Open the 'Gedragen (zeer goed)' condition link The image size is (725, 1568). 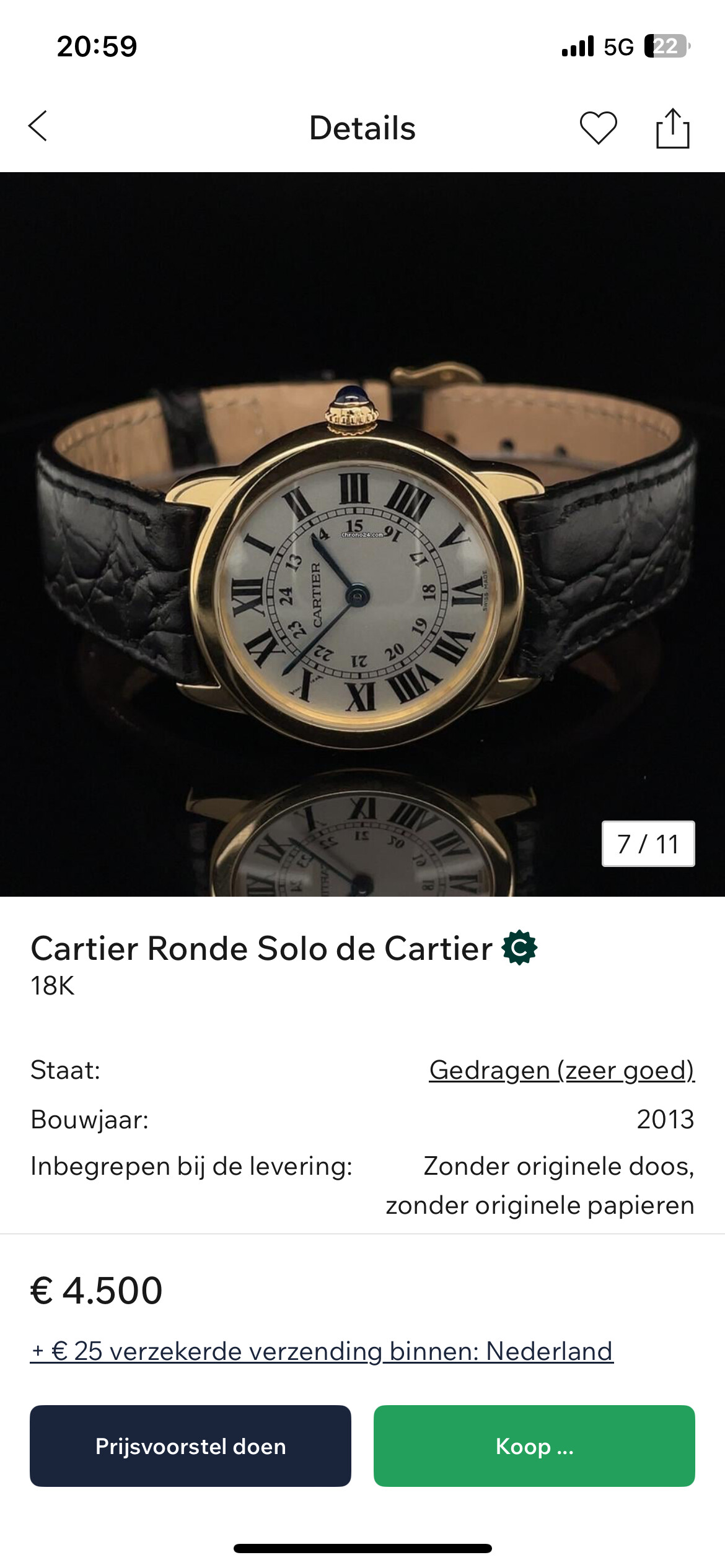point(562,1069)
